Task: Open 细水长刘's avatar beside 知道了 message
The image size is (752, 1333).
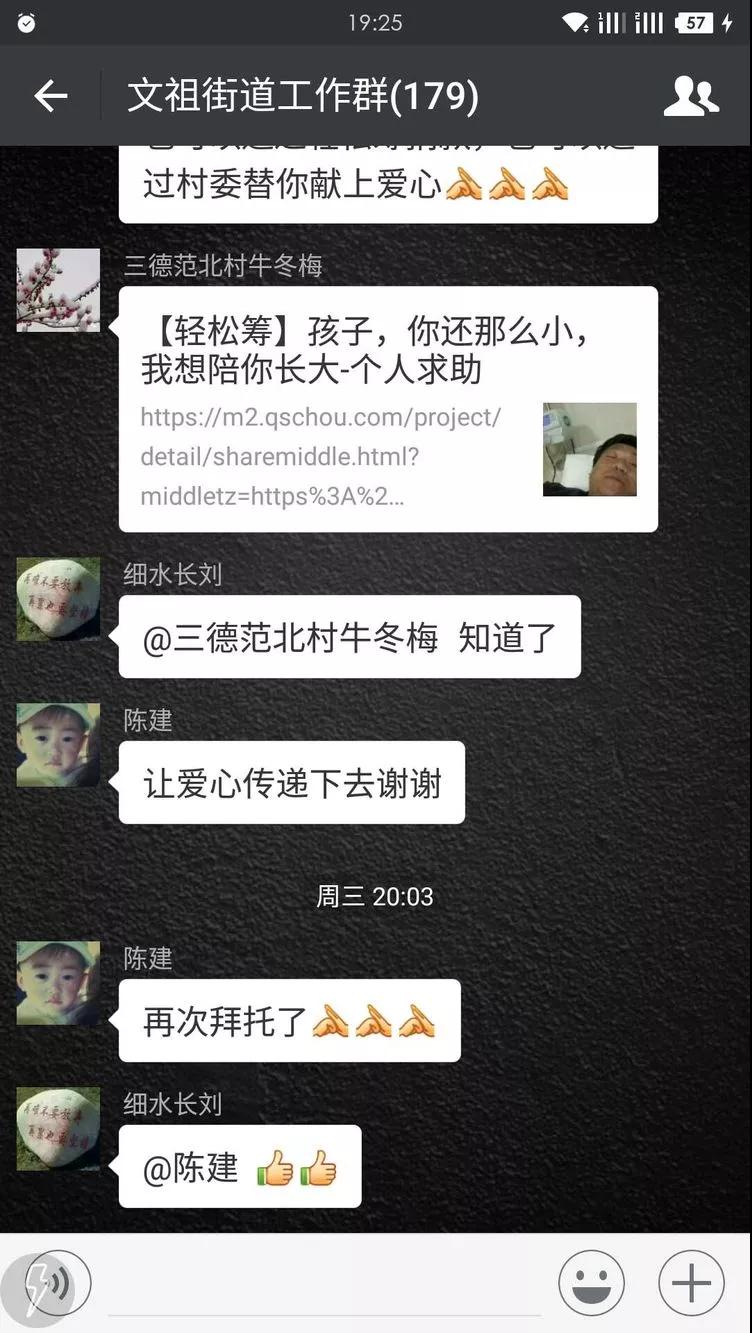Action: 58,598
